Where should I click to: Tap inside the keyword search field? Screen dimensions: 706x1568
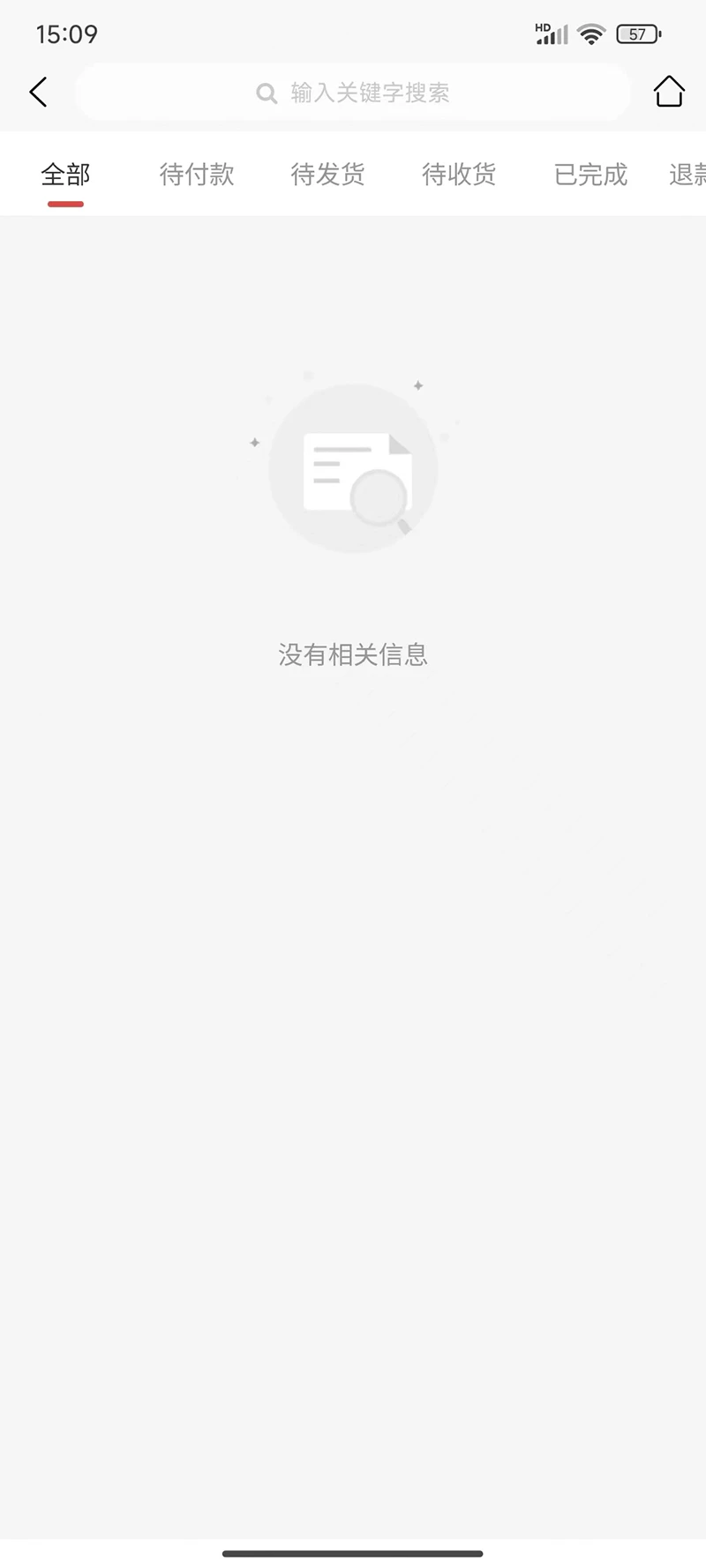tap(353, 93)
